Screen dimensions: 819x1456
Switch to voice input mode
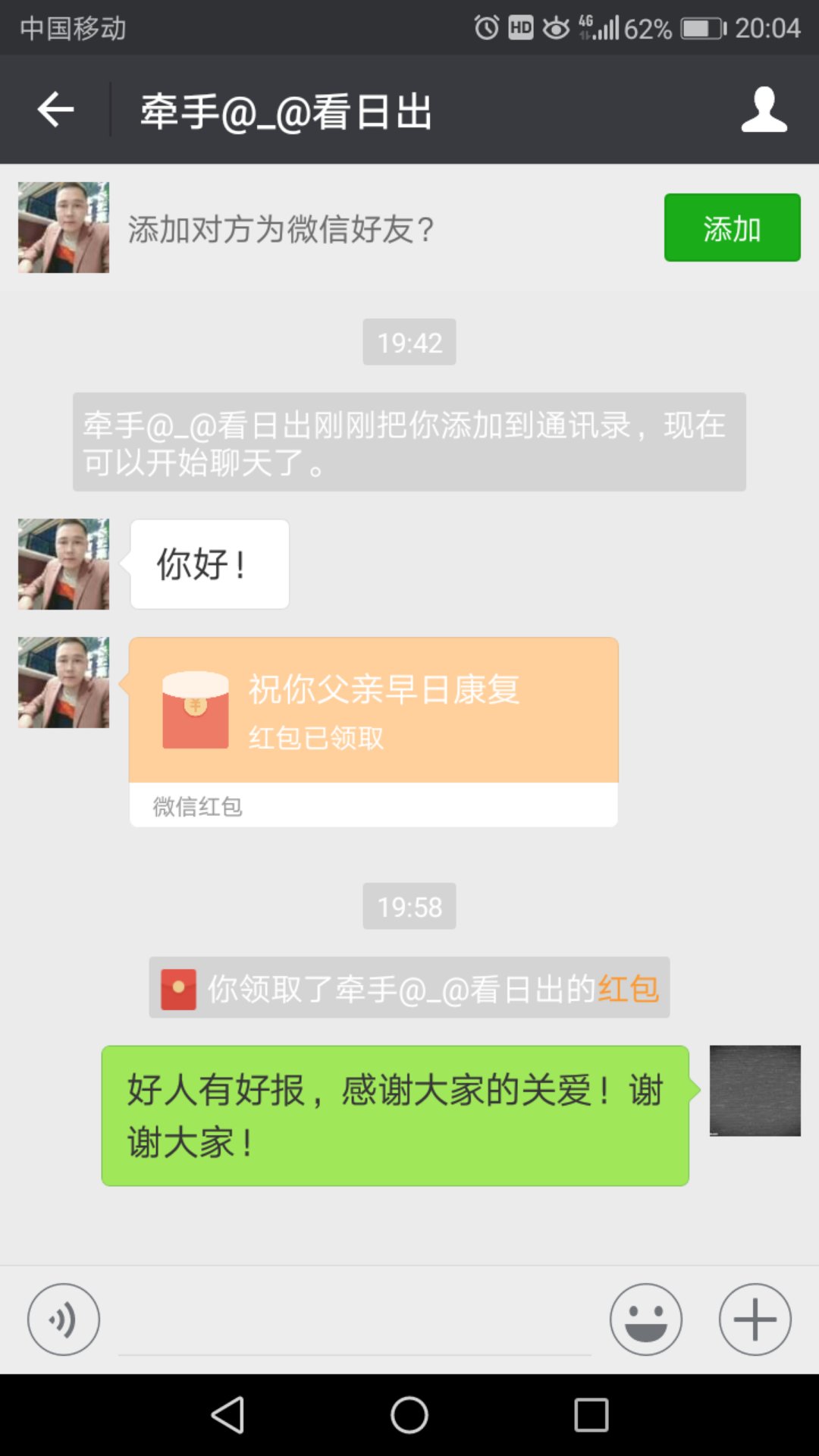64,1319
